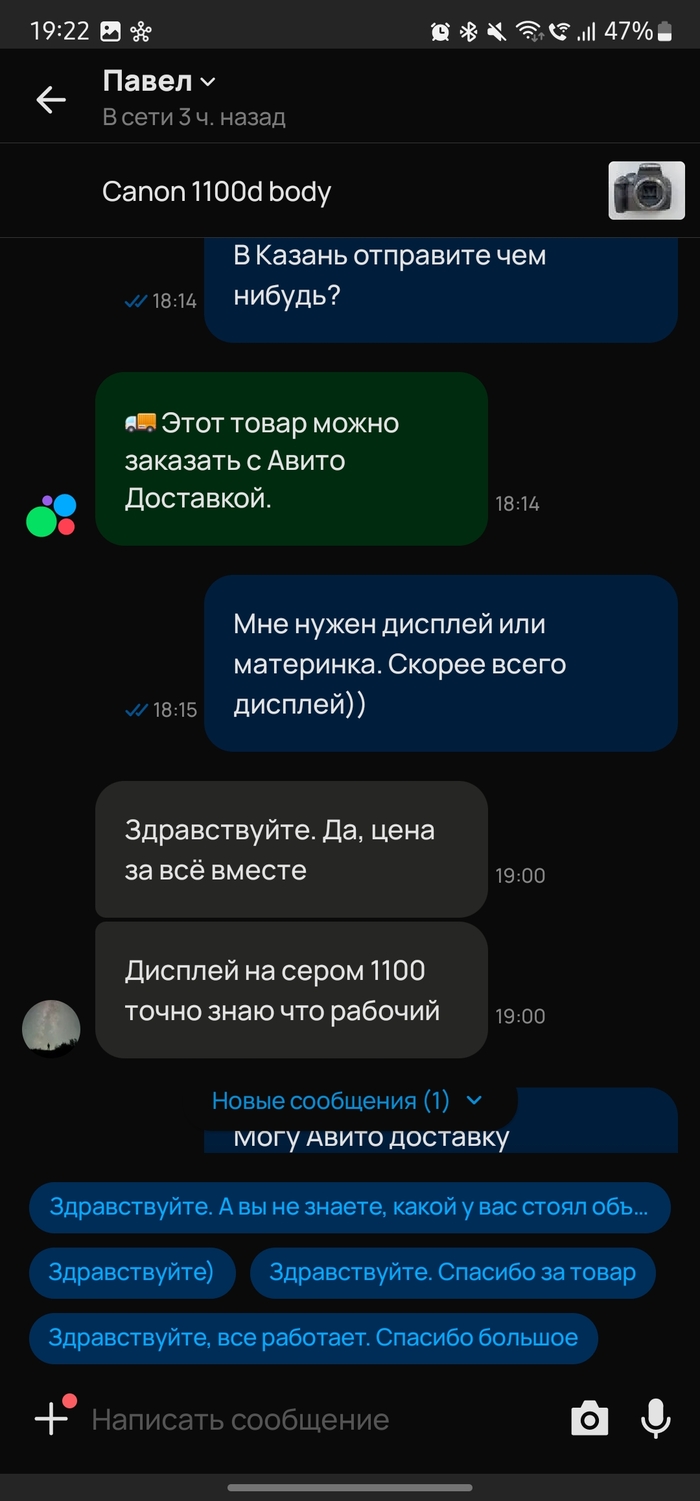
Task: Record a voice message with microphone
Action: (655, 1418)
